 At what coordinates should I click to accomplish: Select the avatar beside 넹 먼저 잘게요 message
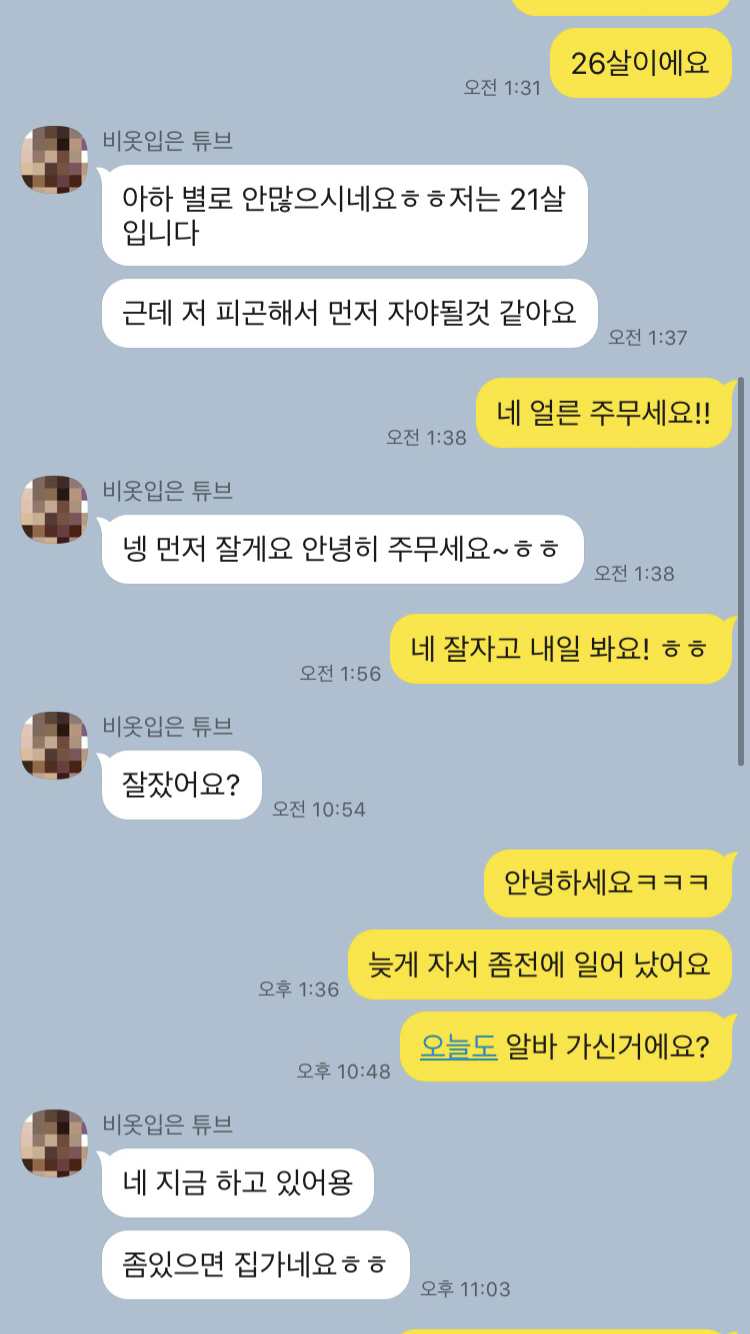54,510
